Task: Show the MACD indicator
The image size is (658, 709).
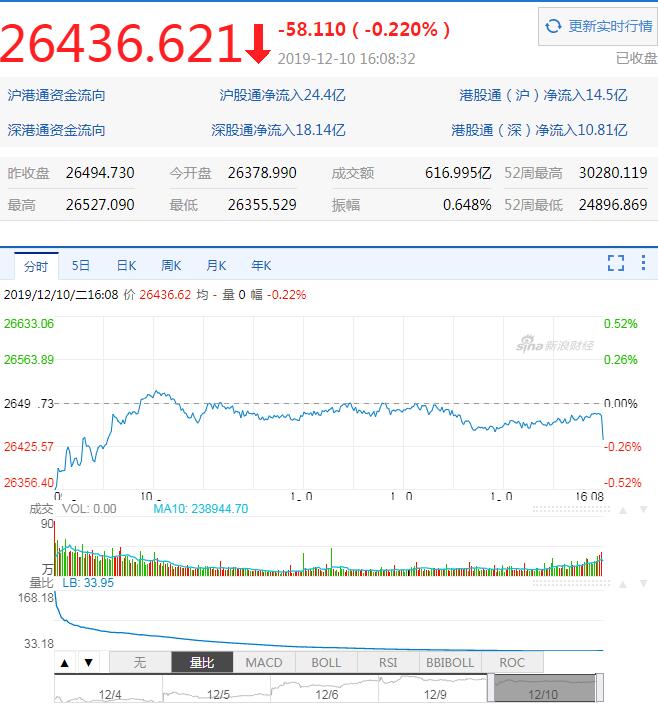Action: tap(264, 662)
